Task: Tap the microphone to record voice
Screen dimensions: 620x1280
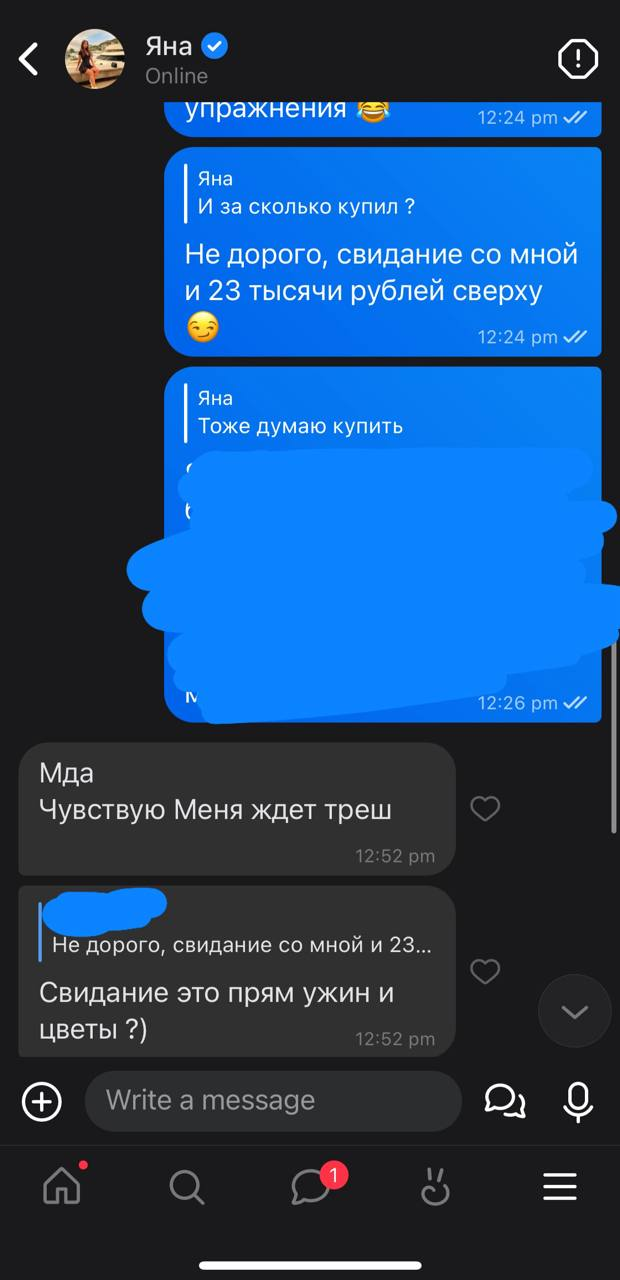Action: (x=578, y=1101)
